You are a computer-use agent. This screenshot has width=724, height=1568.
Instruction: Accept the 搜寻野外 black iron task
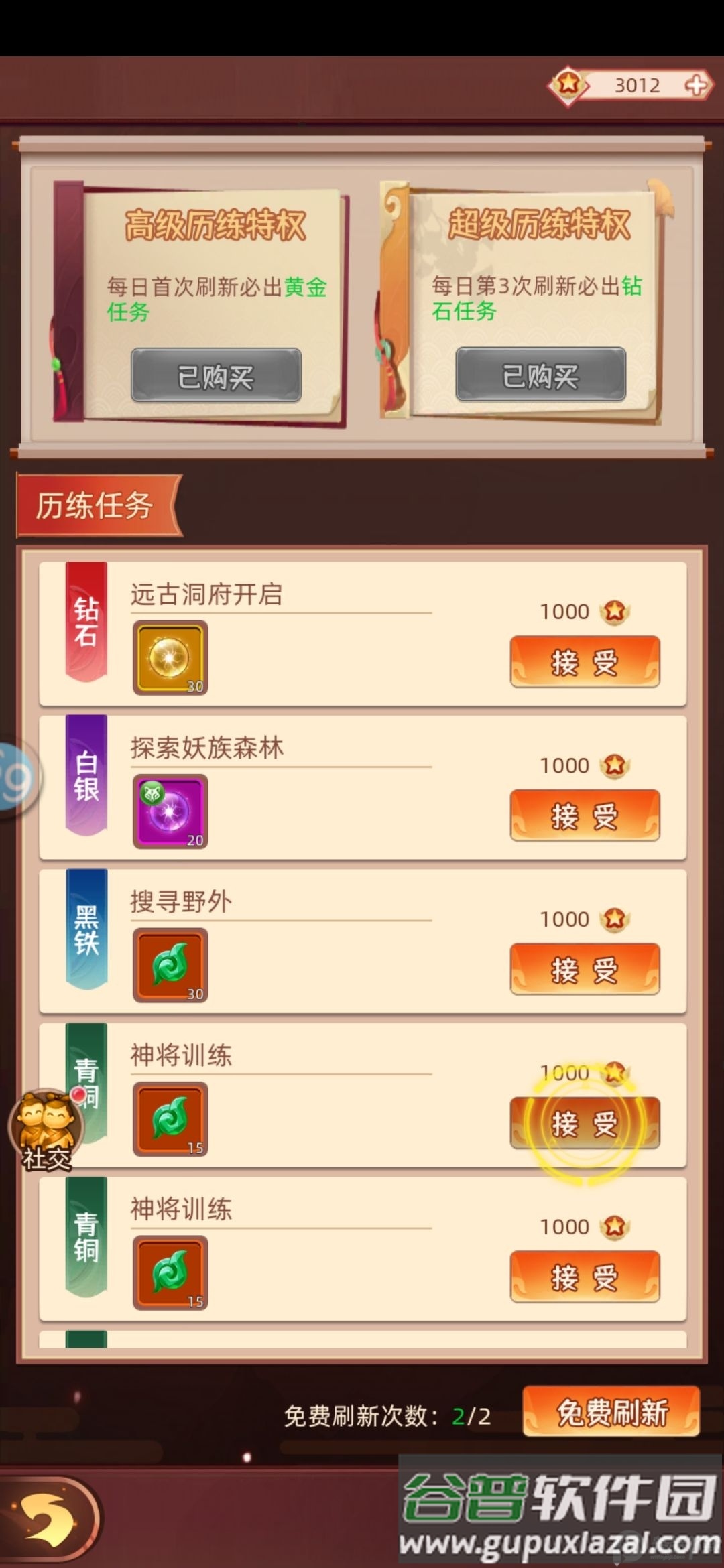[585, 969]
